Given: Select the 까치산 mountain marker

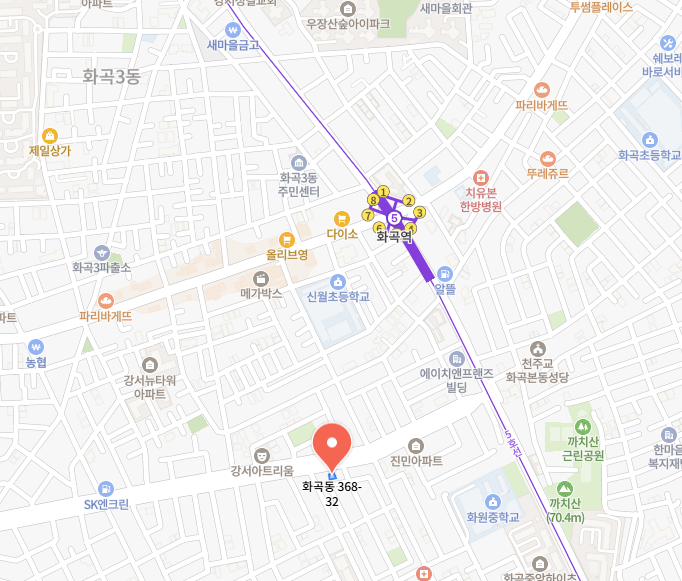Looking at the screenshot, I should 565,489.
